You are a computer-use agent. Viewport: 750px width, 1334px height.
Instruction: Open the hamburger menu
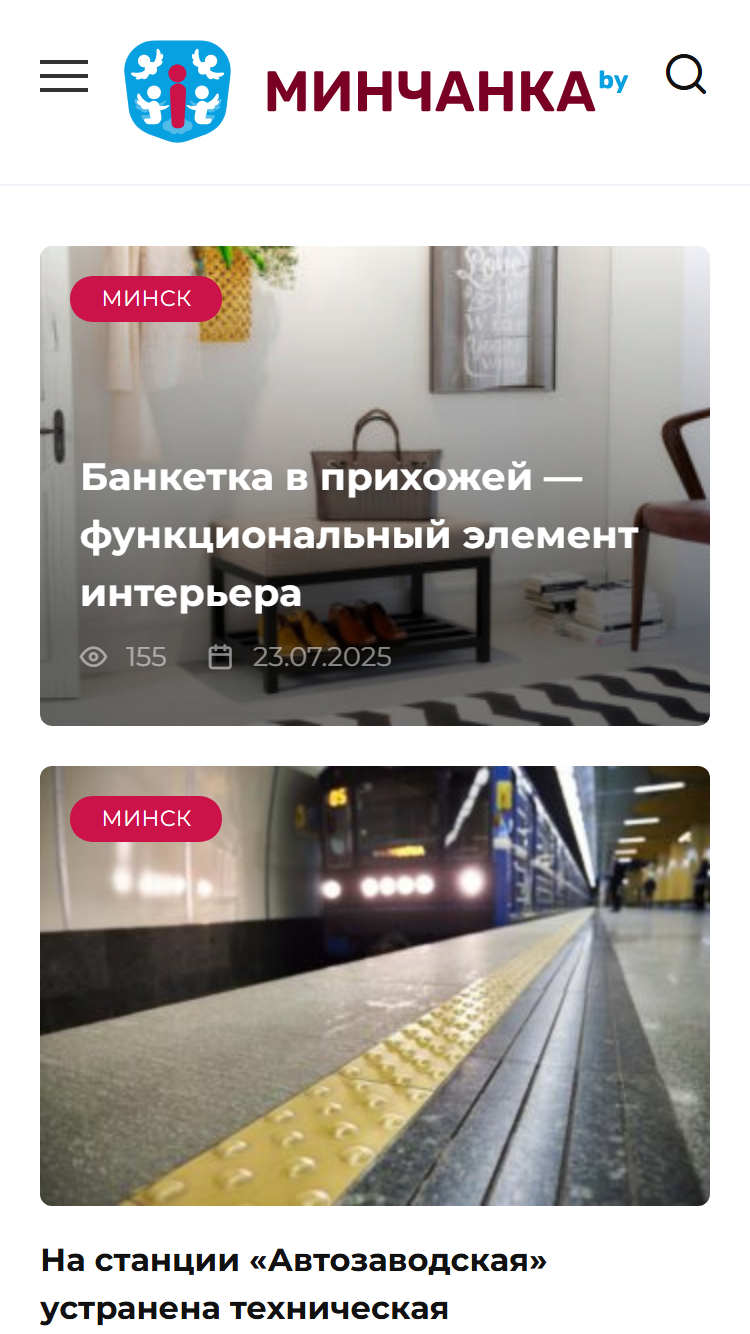[x=64, y=76]
